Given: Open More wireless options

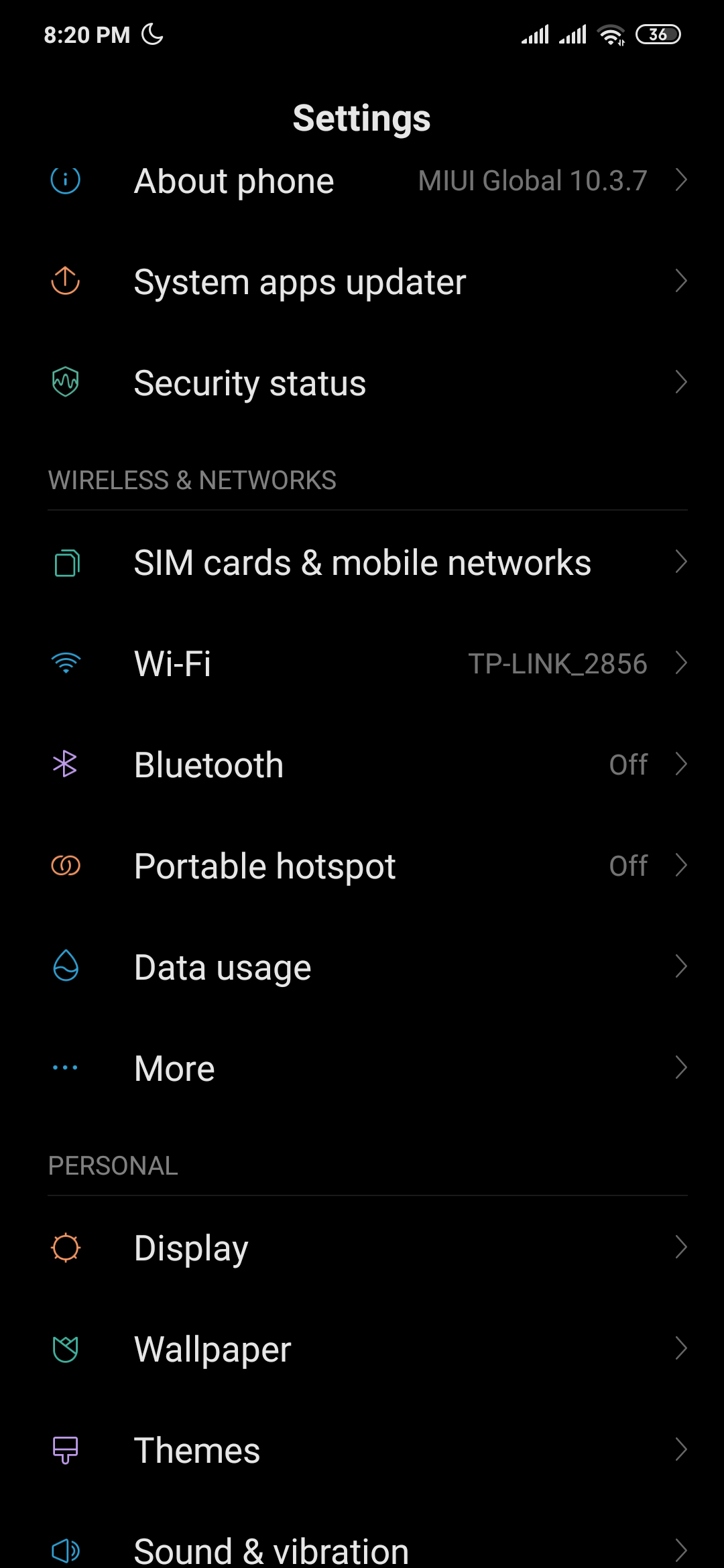Looking at the screenshot, I should (362, 1068).
